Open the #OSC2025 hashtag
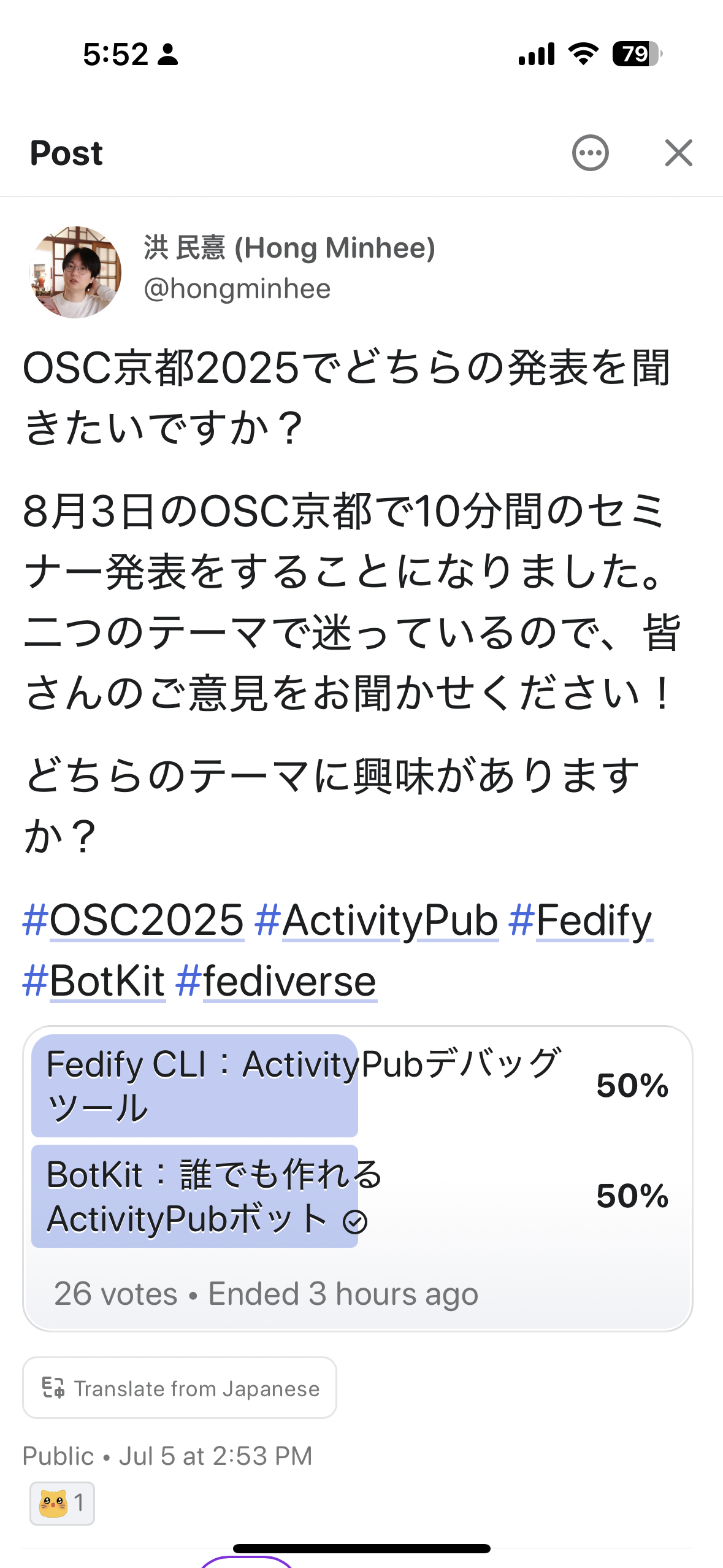 tap(133, 920)
